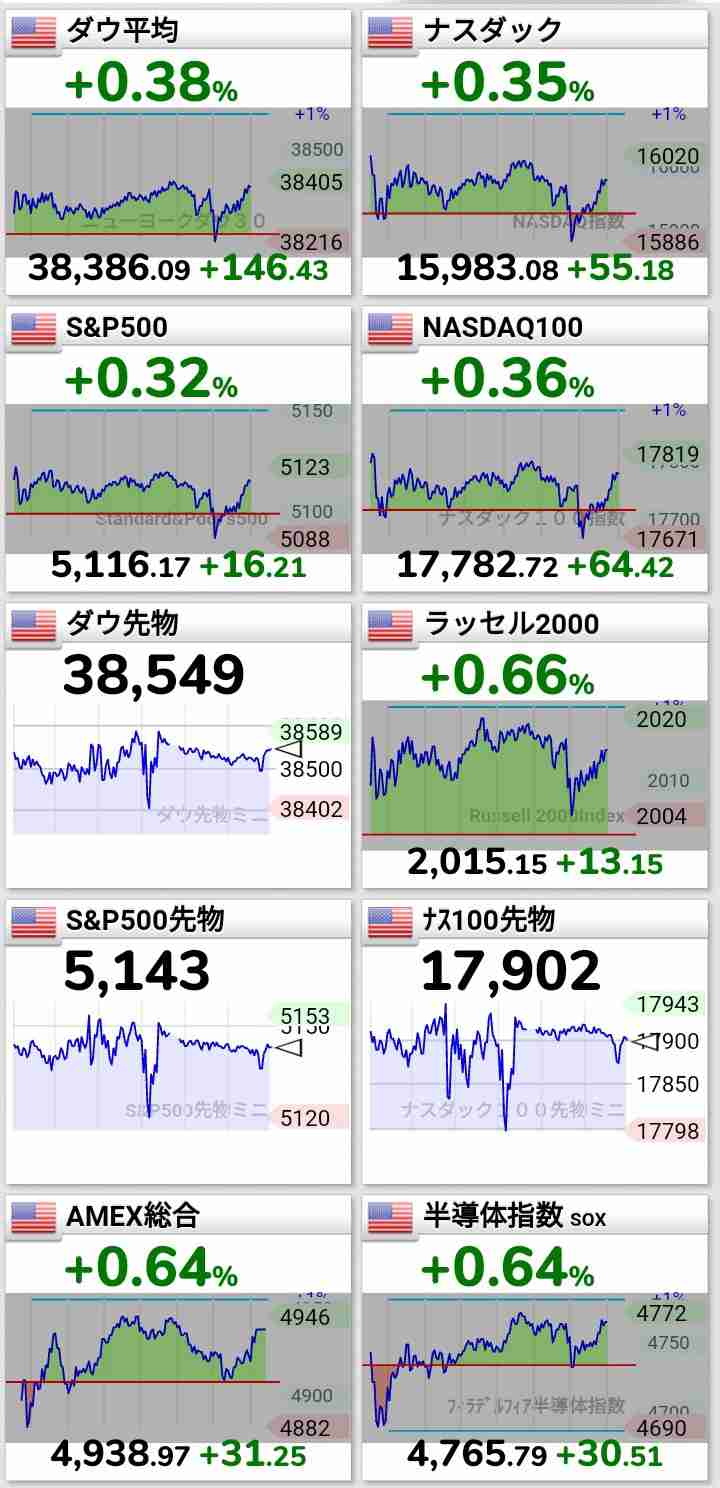Select the ダウ先物 futures card
The width and height of the screenshot is (720, 1488).
point(179,745)
